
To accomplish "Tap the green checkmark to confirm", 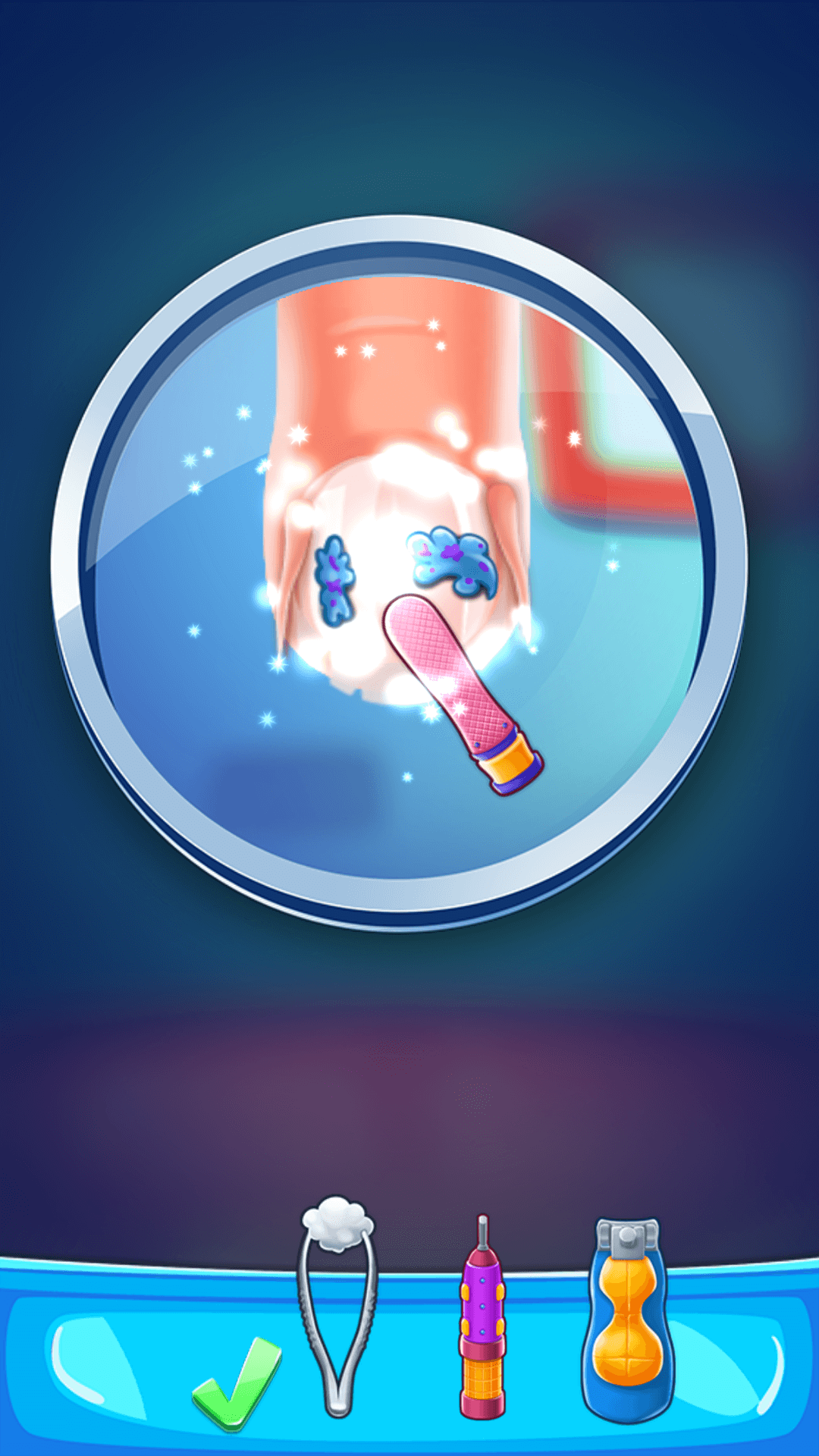I will tap(237, 1383).
